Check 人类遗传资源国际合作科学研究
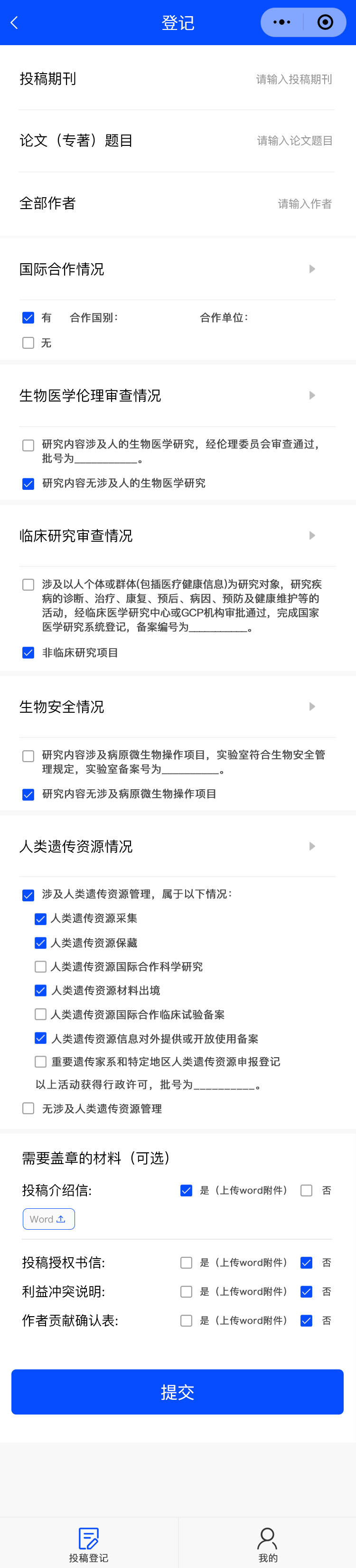 41,966
